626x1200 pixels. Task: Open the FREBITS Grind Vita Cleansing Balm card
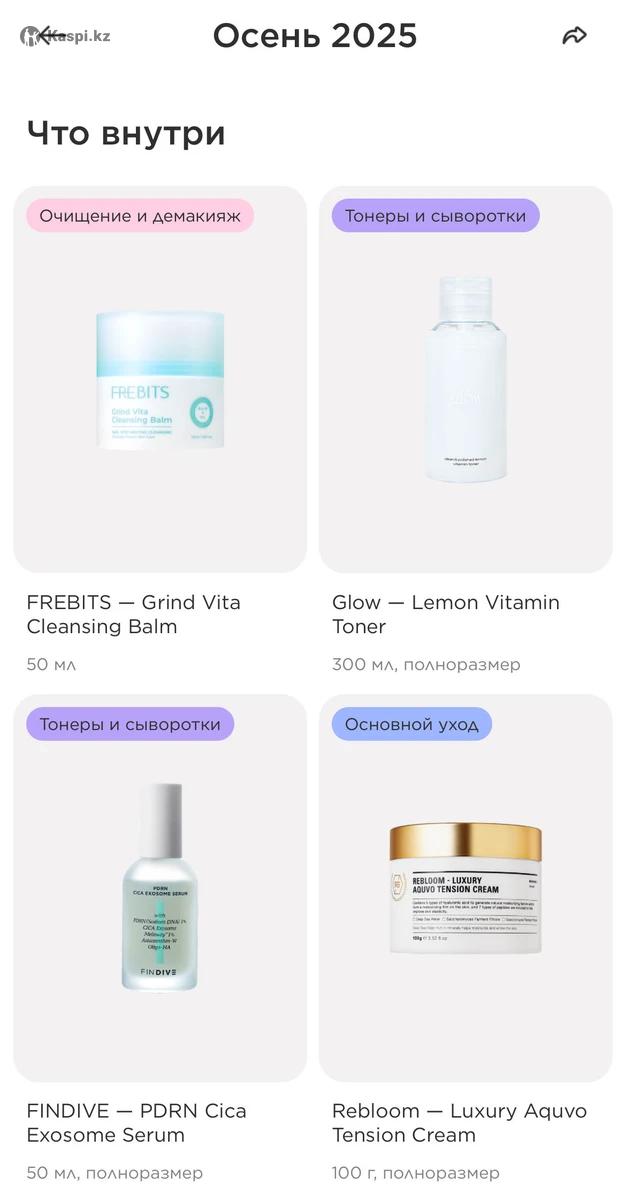click(x=160, y=380)
